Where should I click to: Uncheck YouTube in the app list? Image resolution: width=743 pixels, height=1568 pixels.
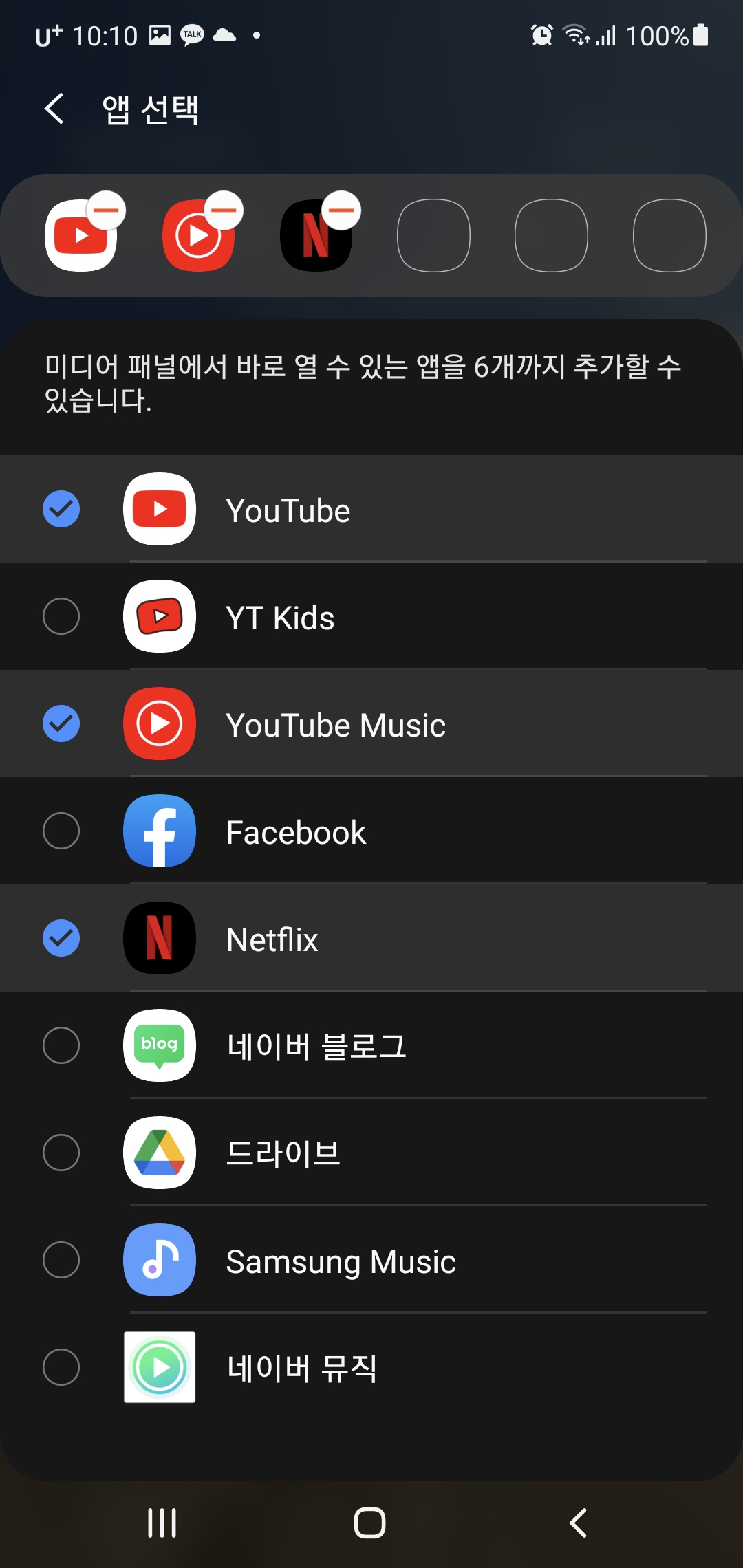pos(371,509)
